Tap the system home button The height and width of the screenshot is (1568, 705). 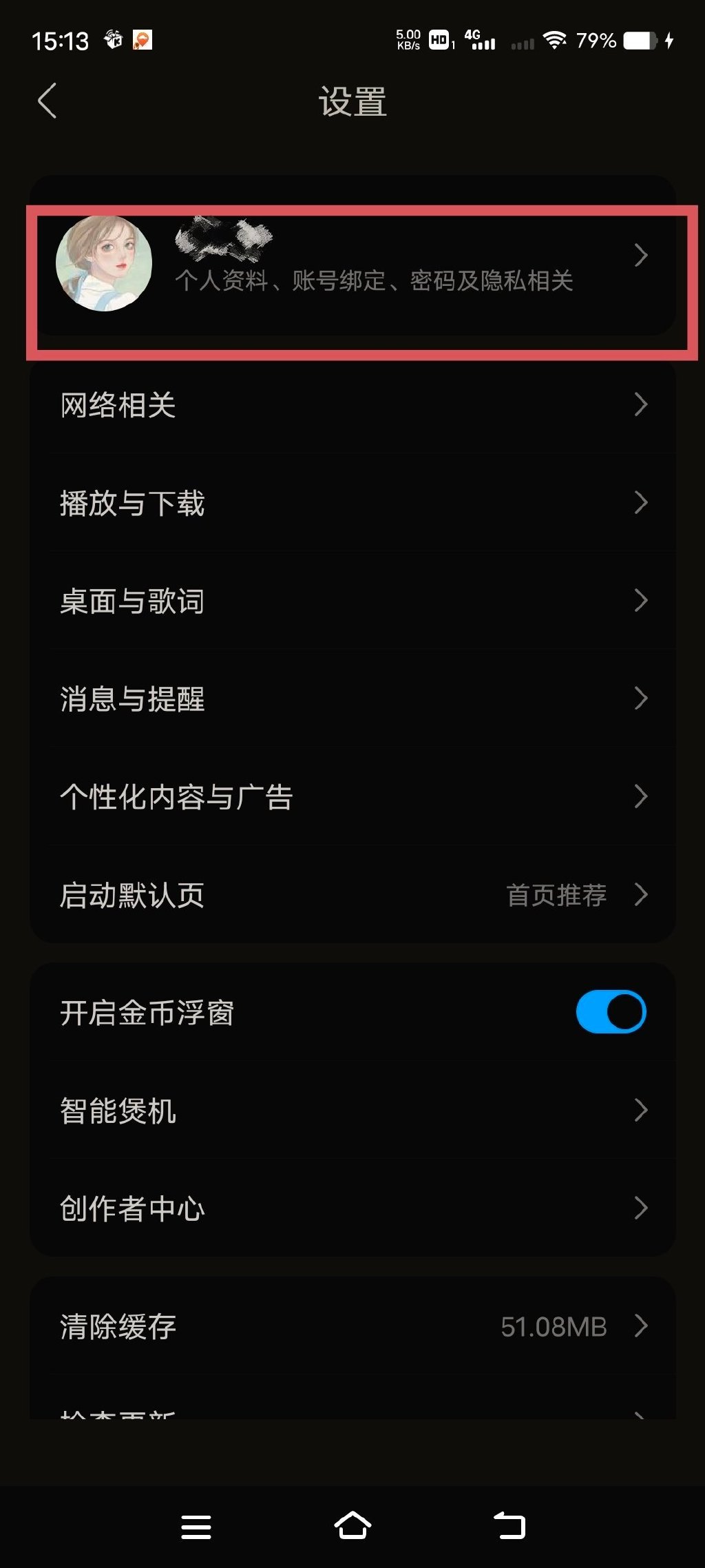pyautogui.click(x=352, y=1525)
